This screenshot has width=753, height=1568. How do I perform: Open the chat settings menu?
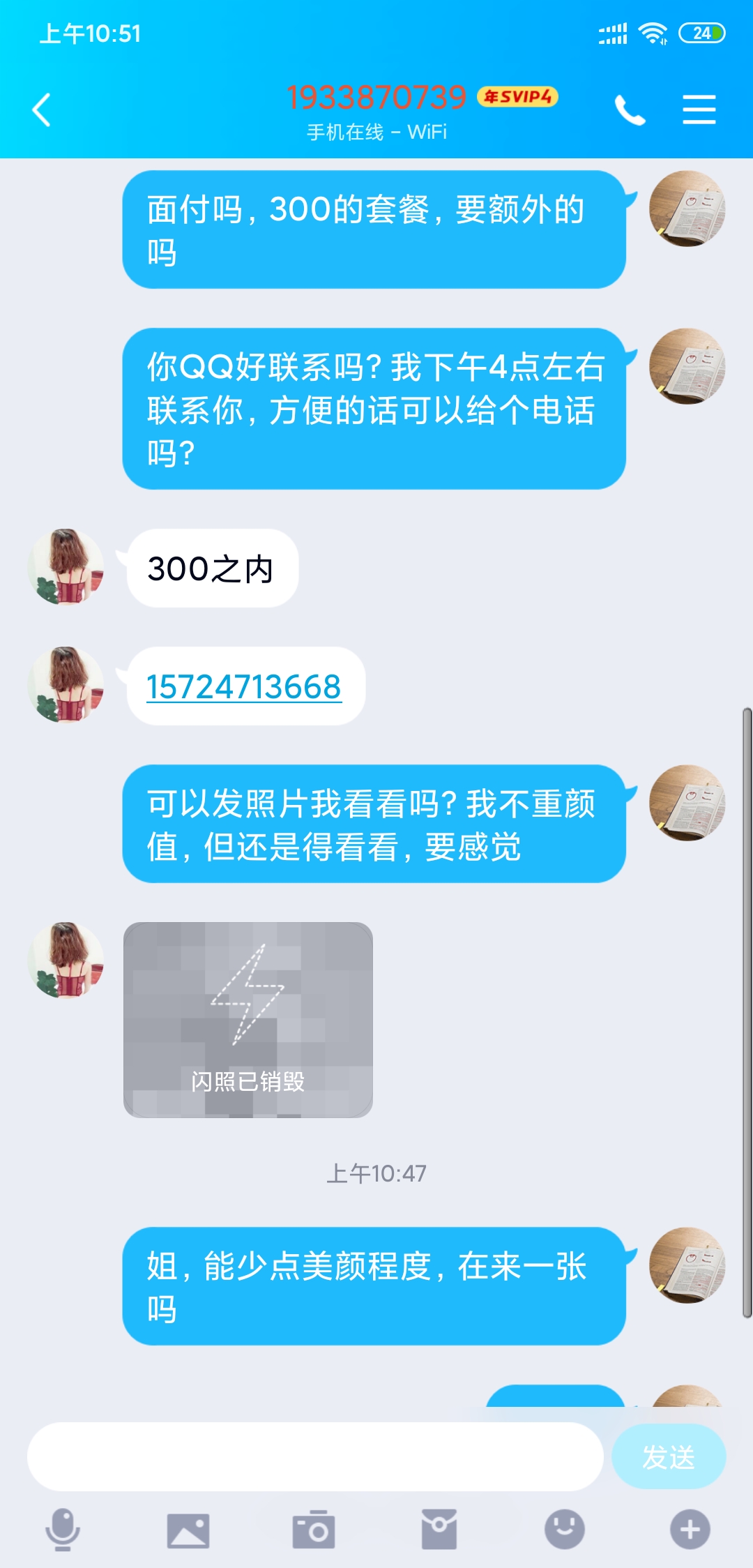pyautogui.click(x=699, y=110)
